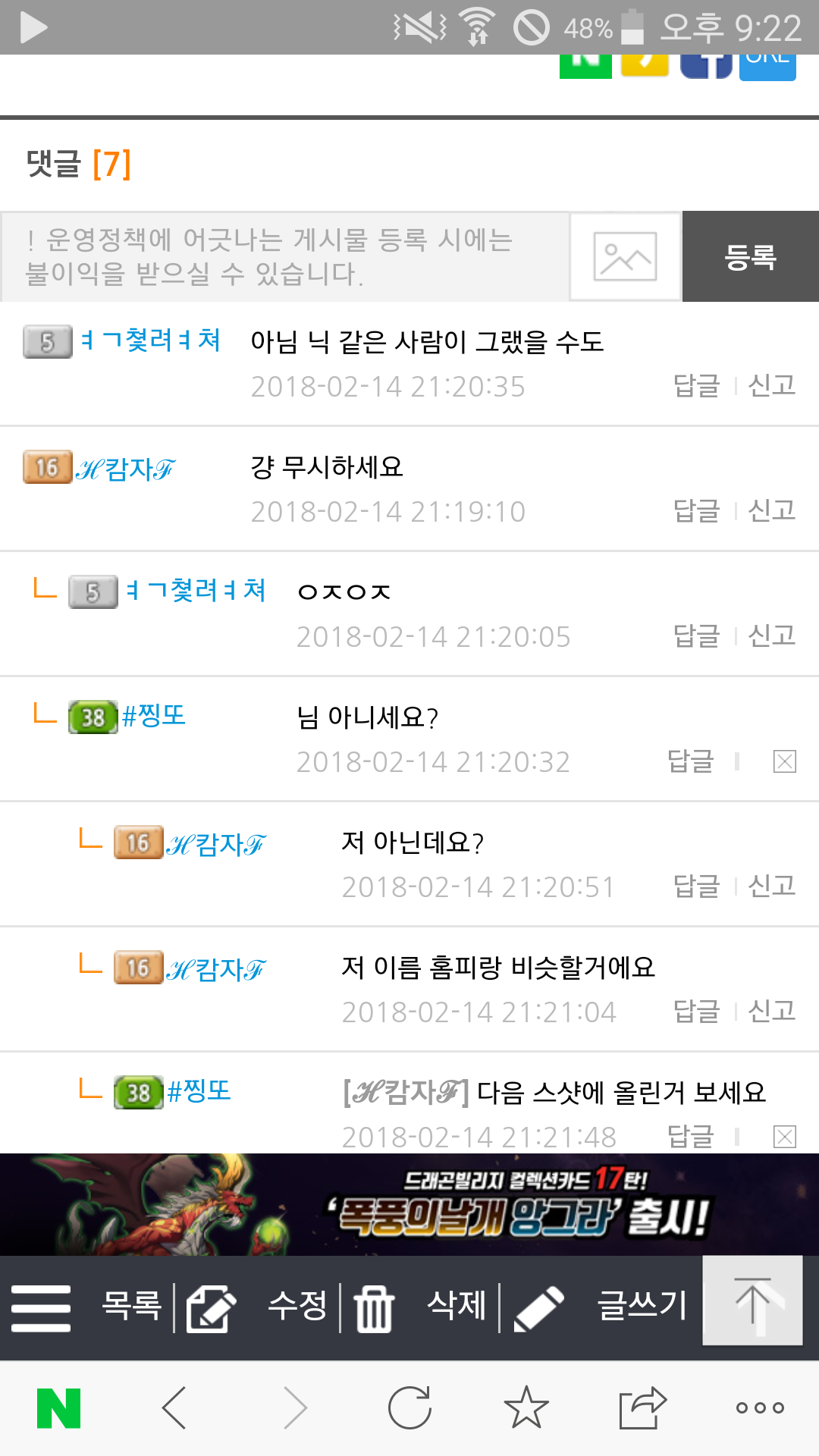Write a new post with 글쓰기
Screen dimensions: 819x1456
pos(641,1306)
